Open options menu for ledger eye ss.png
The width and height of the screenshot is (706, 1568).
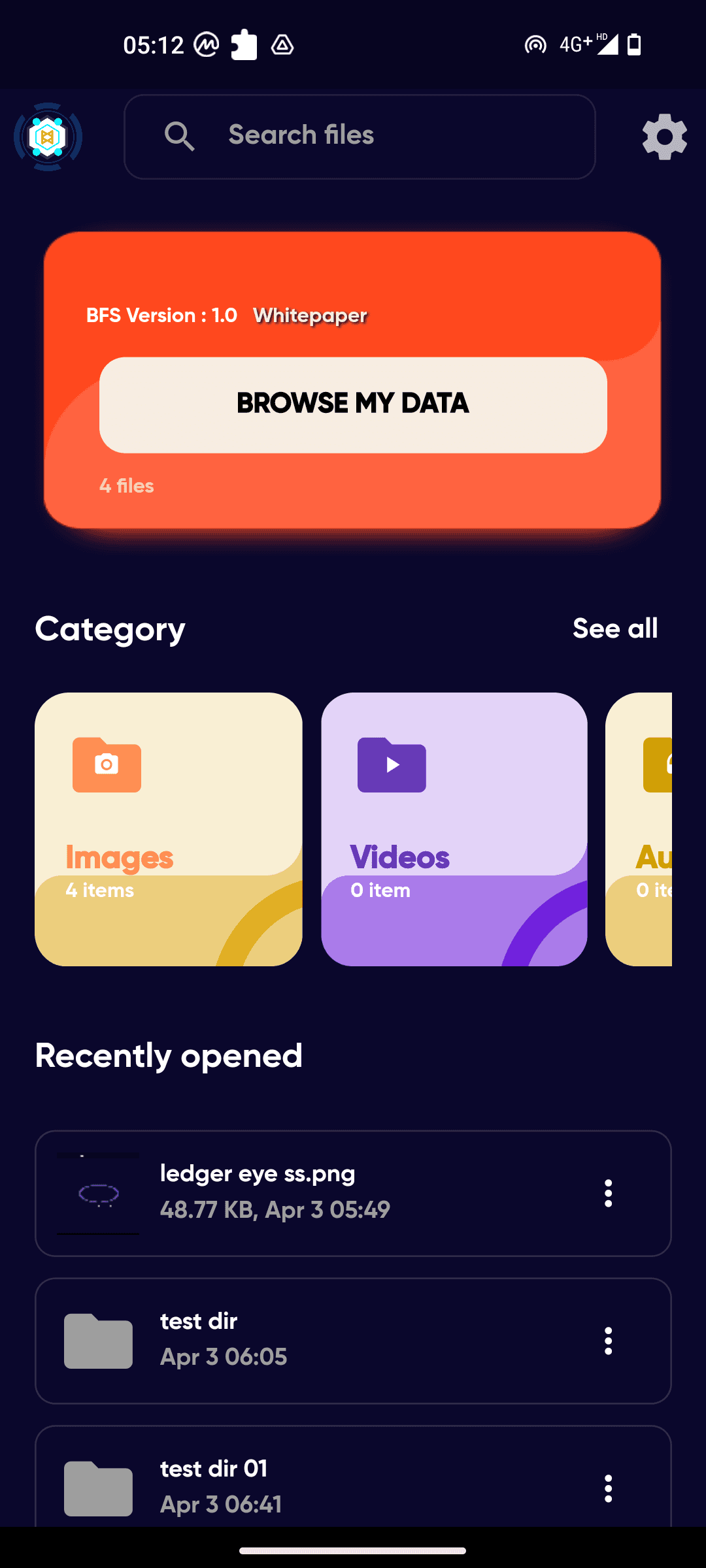pos(607,1193)
